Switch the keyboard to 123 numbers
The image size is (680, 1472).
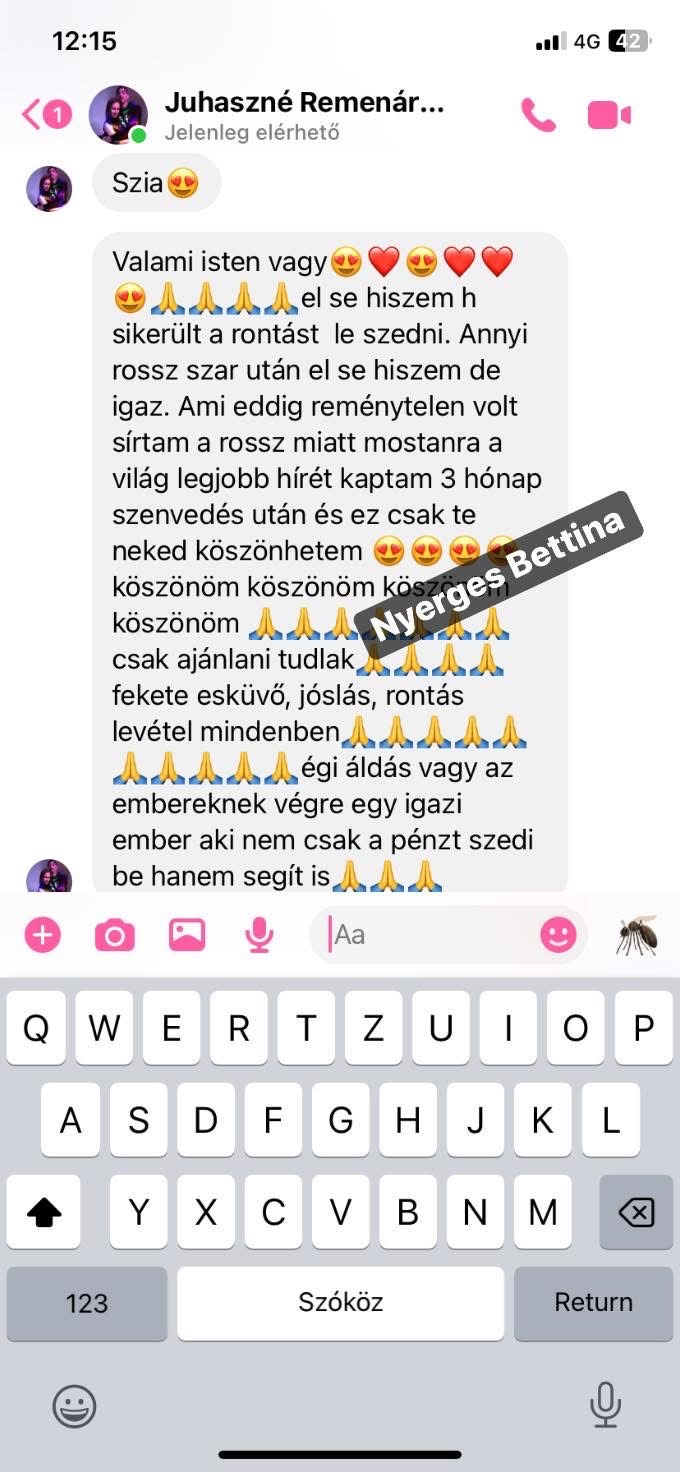click(x=87, y=1303)
